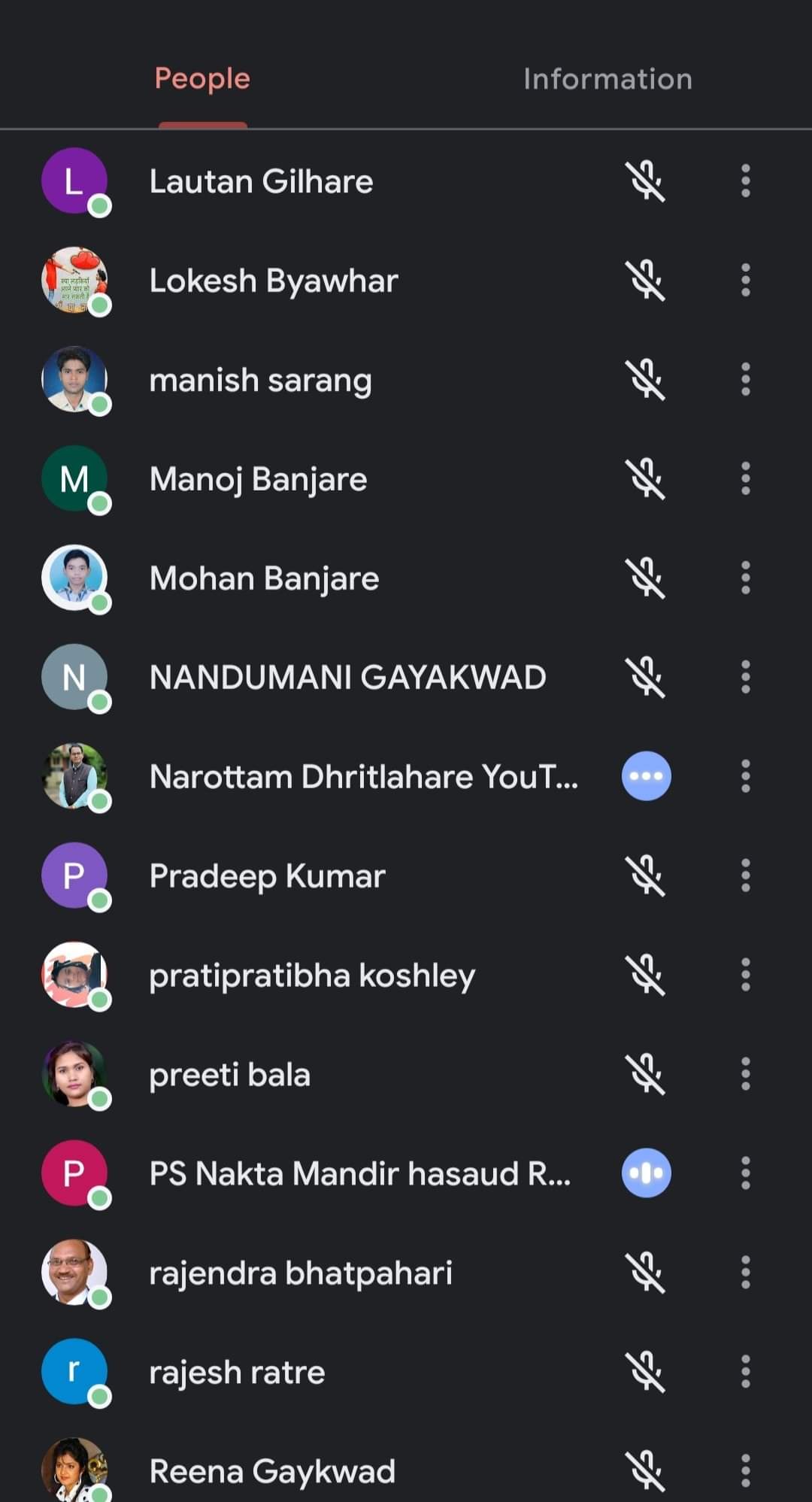Open more options for Lokesh Byawhar
Image resolution: width=812 pixels, height=1502 pixels.
pos(745,281)
